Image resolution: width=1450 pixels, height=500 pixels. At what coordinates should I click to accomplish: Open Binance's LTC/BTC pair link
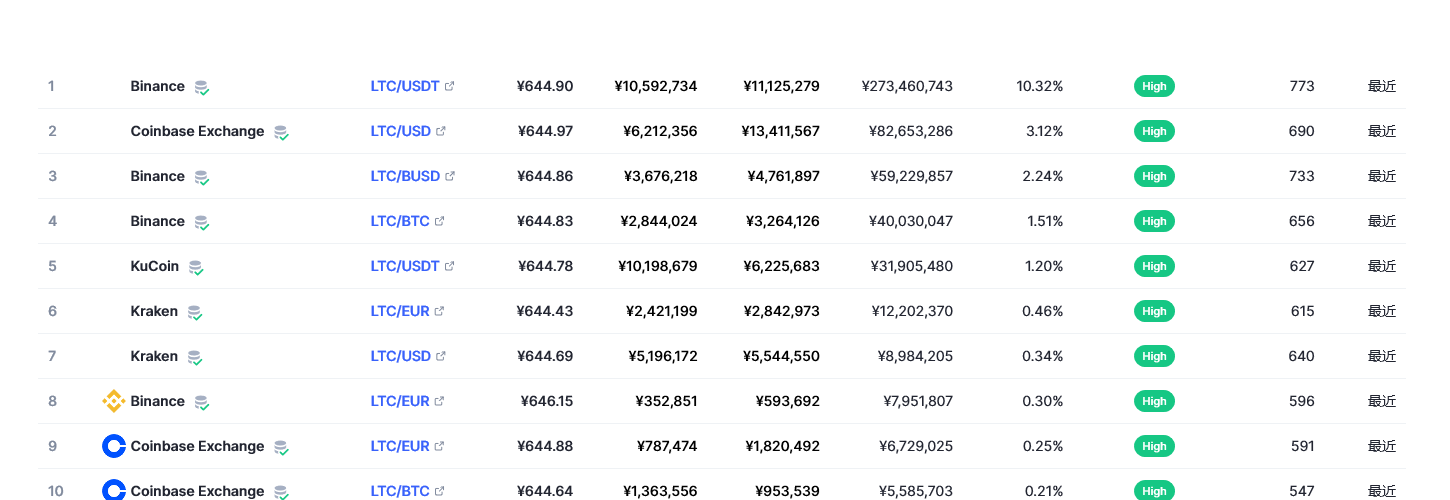click(x=400, y=221)
